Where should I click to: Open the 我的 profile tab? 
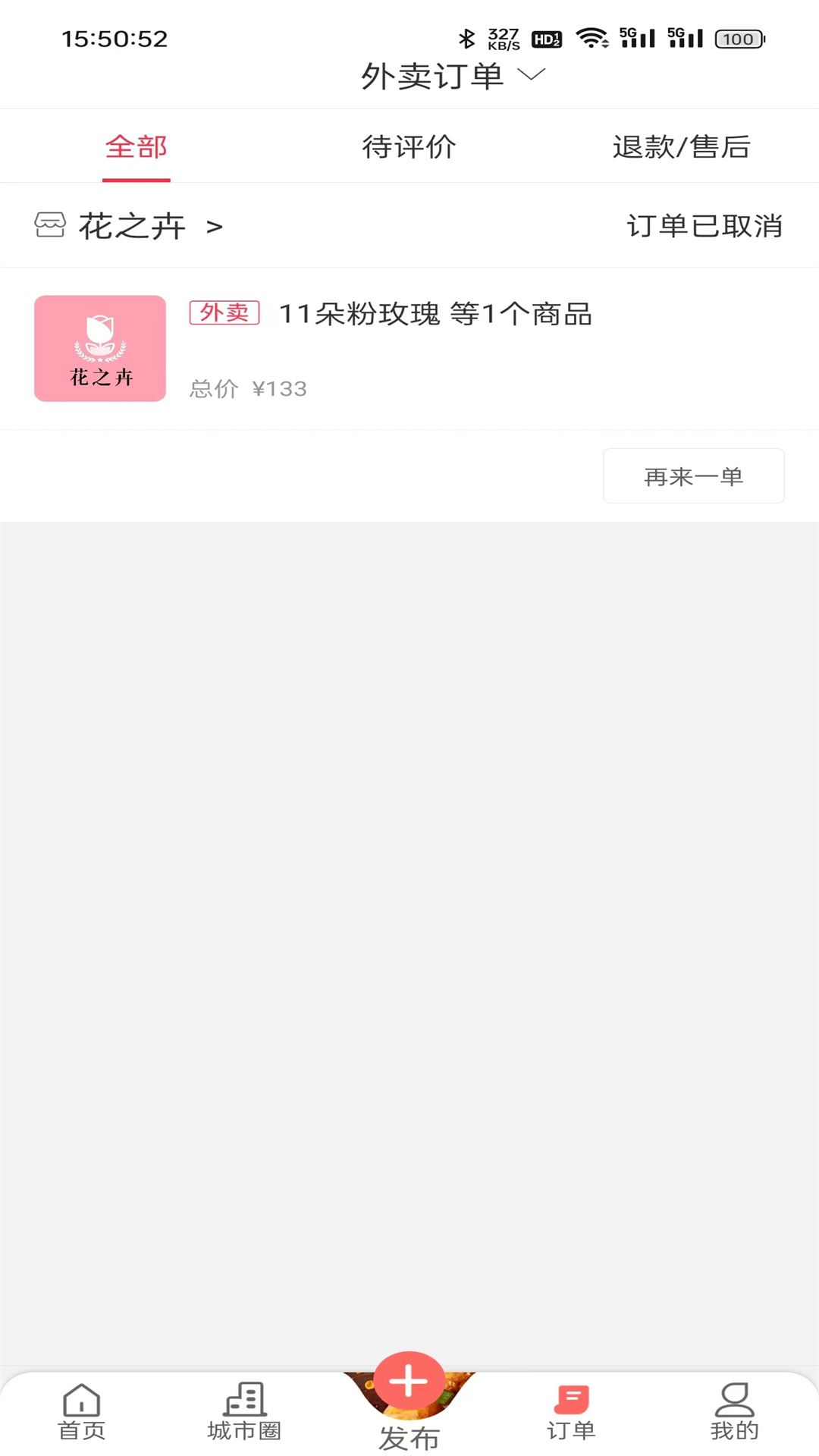pos(734,1412)
